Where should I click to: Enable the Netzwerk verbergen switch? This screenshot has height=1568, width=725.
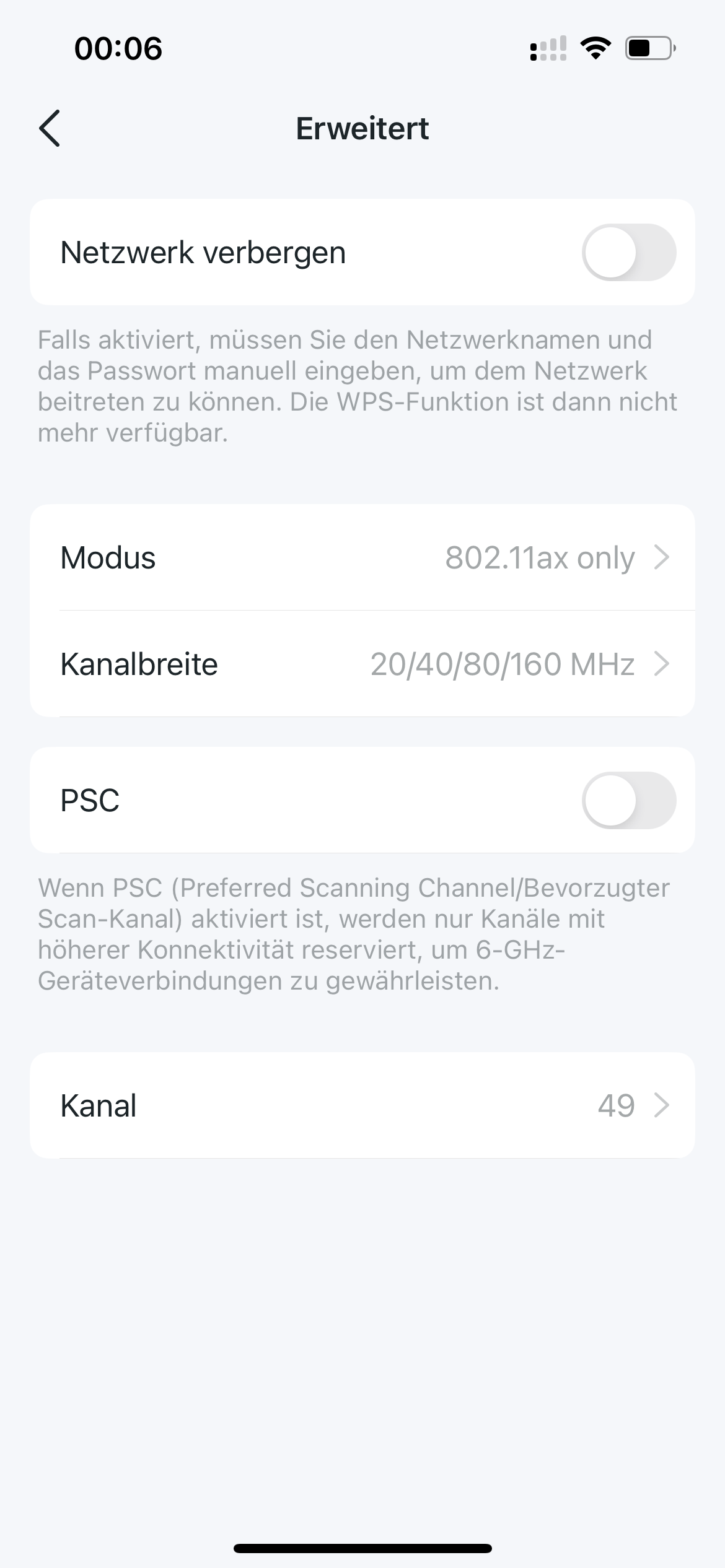[x=628, y=252]
